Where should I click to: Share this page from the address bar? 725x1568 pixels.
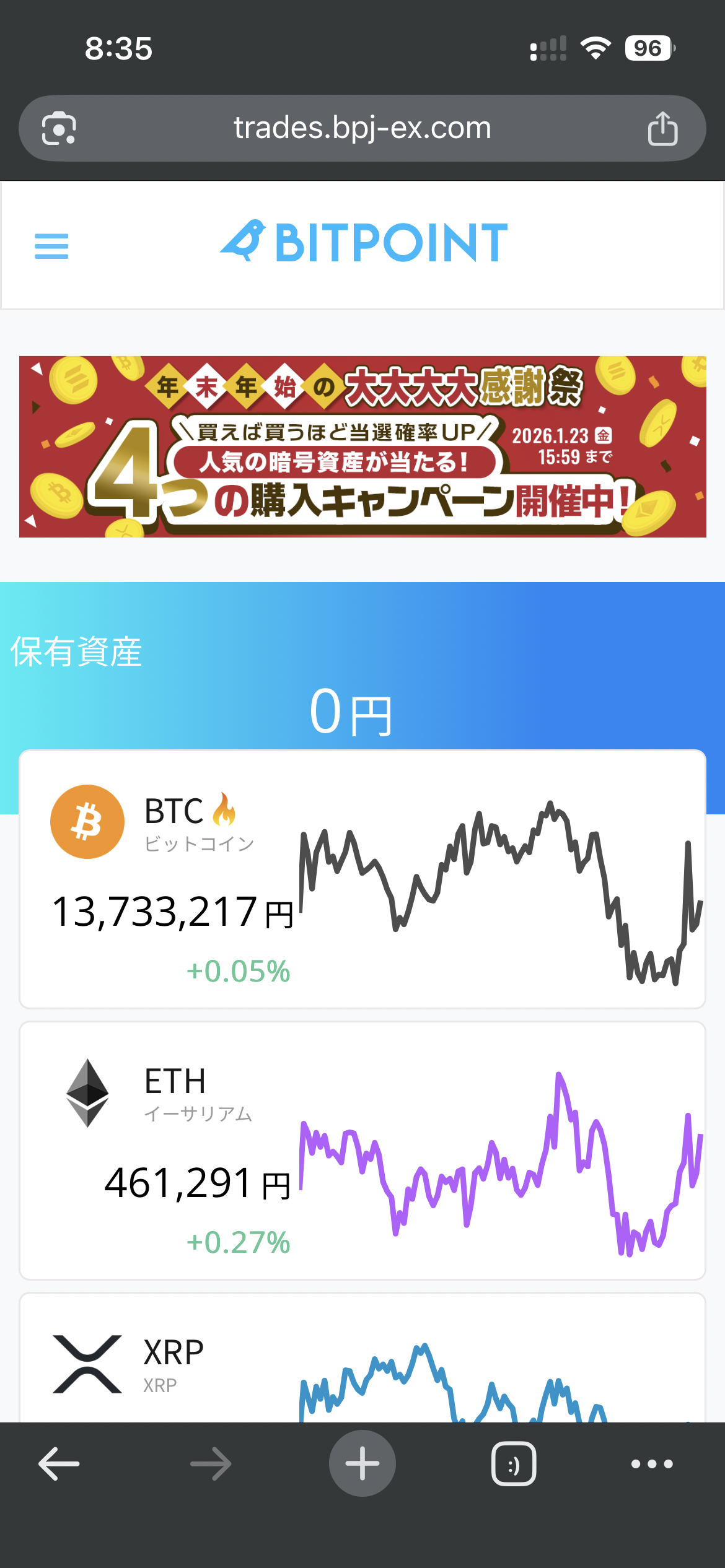(x=662, y=128)
